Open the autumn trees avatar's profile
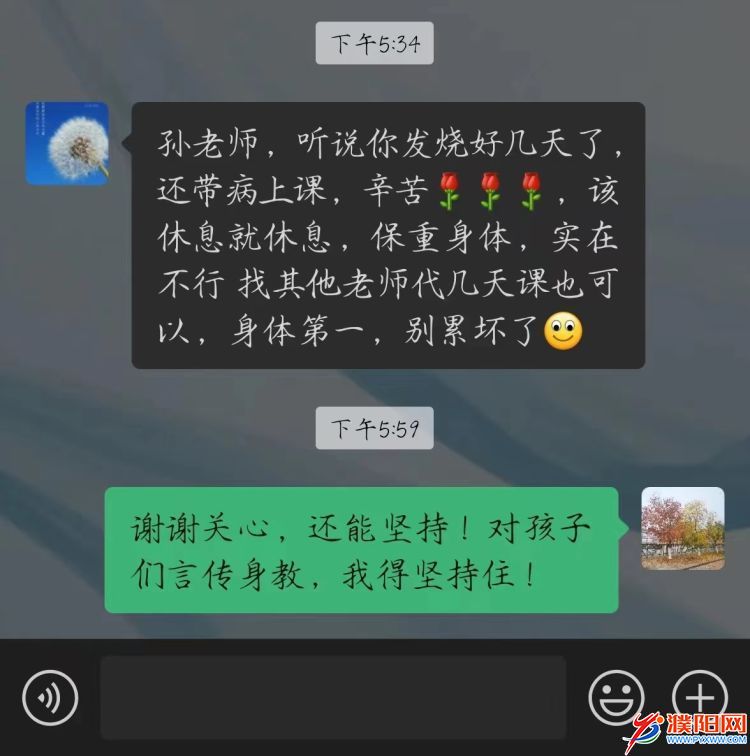Screen dimensions: 750x756 click(x=682, y=528)
